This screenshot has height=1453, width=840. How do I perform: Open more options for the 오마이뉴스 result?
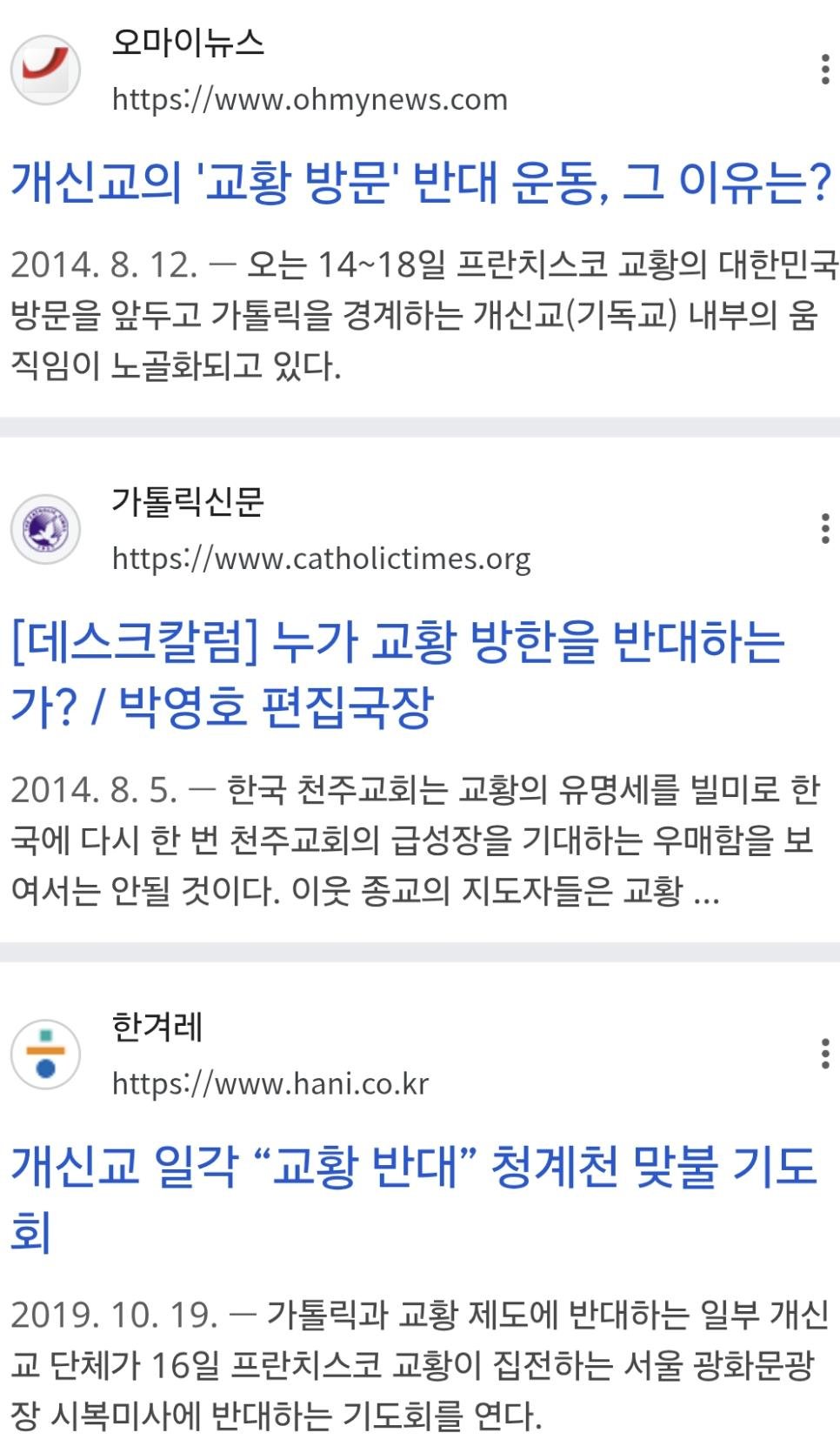[x=824, y=70]
